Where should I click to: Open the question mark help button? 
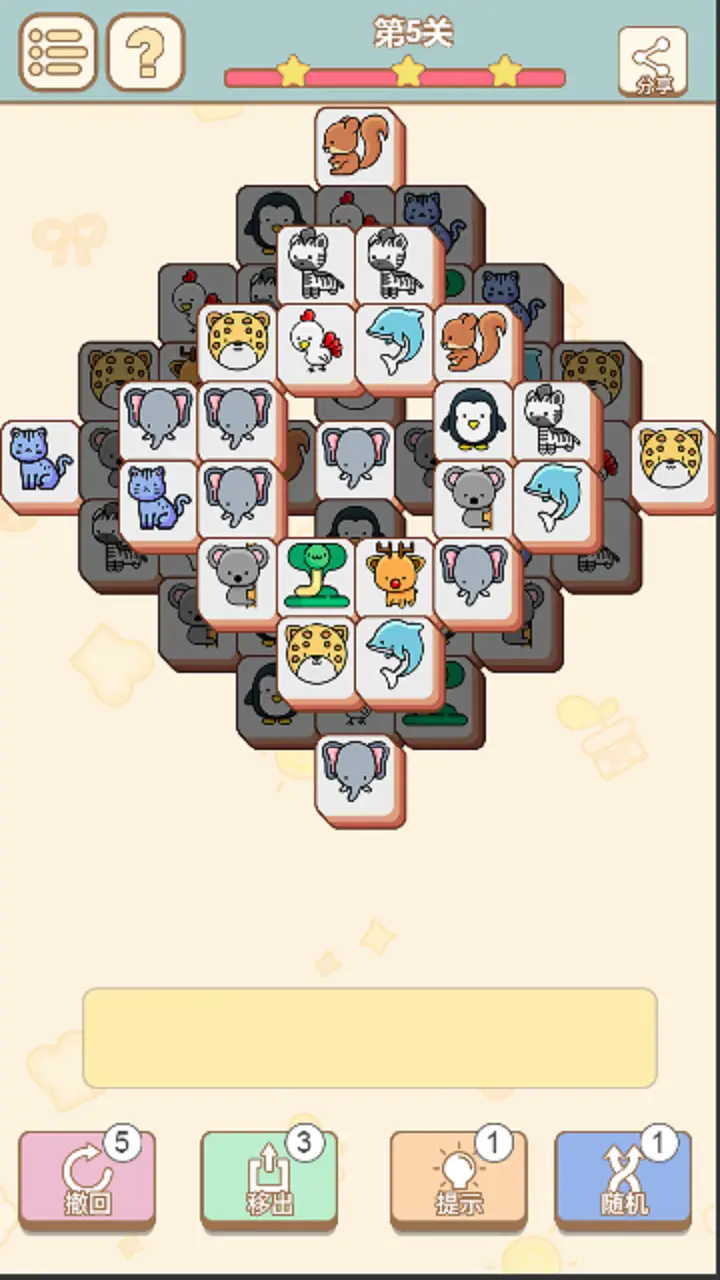click(146, 51)
